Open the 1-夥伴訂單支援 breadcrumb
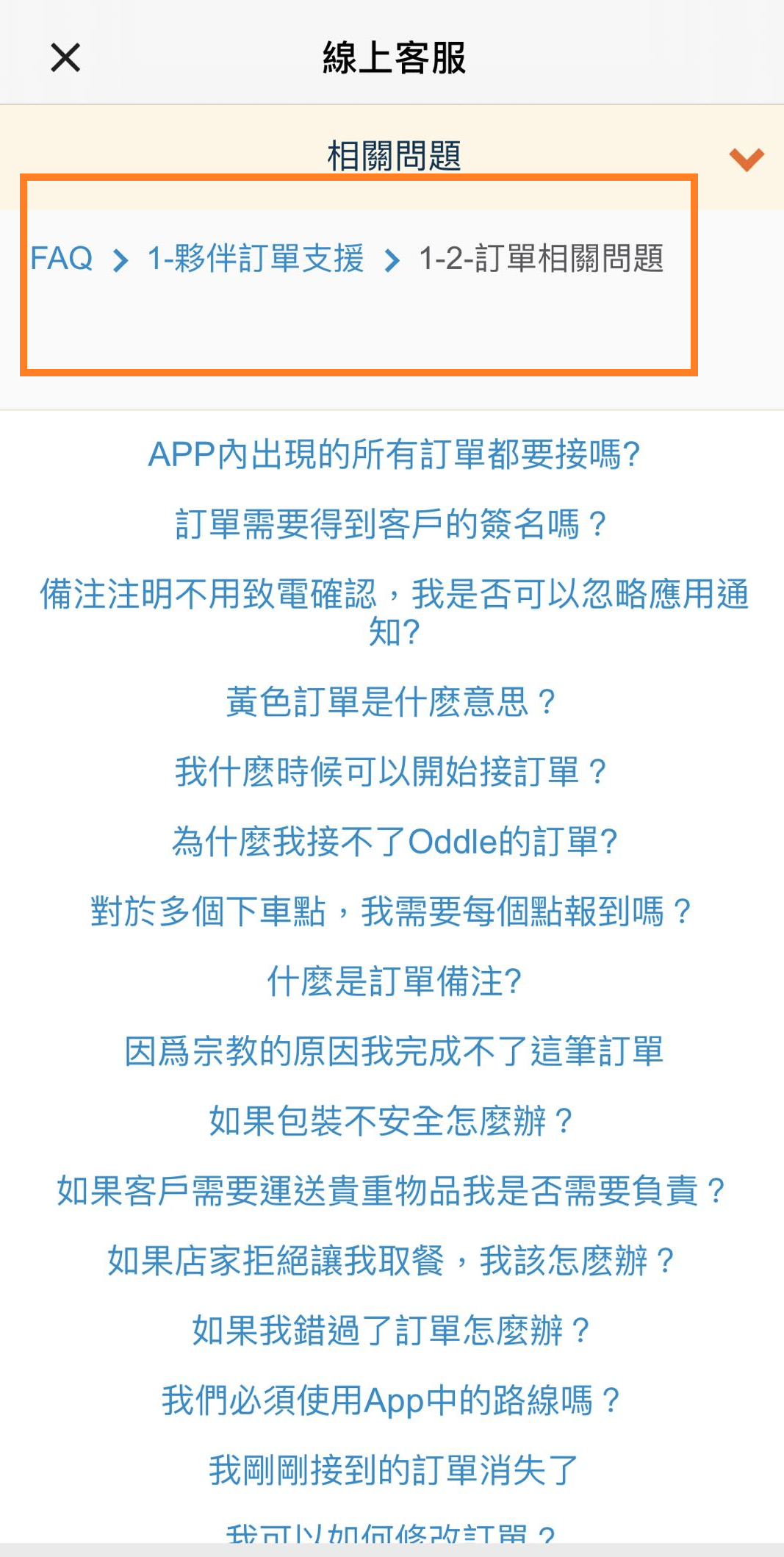This screenshot has width=784, height=1557. (x=256, y=259)
